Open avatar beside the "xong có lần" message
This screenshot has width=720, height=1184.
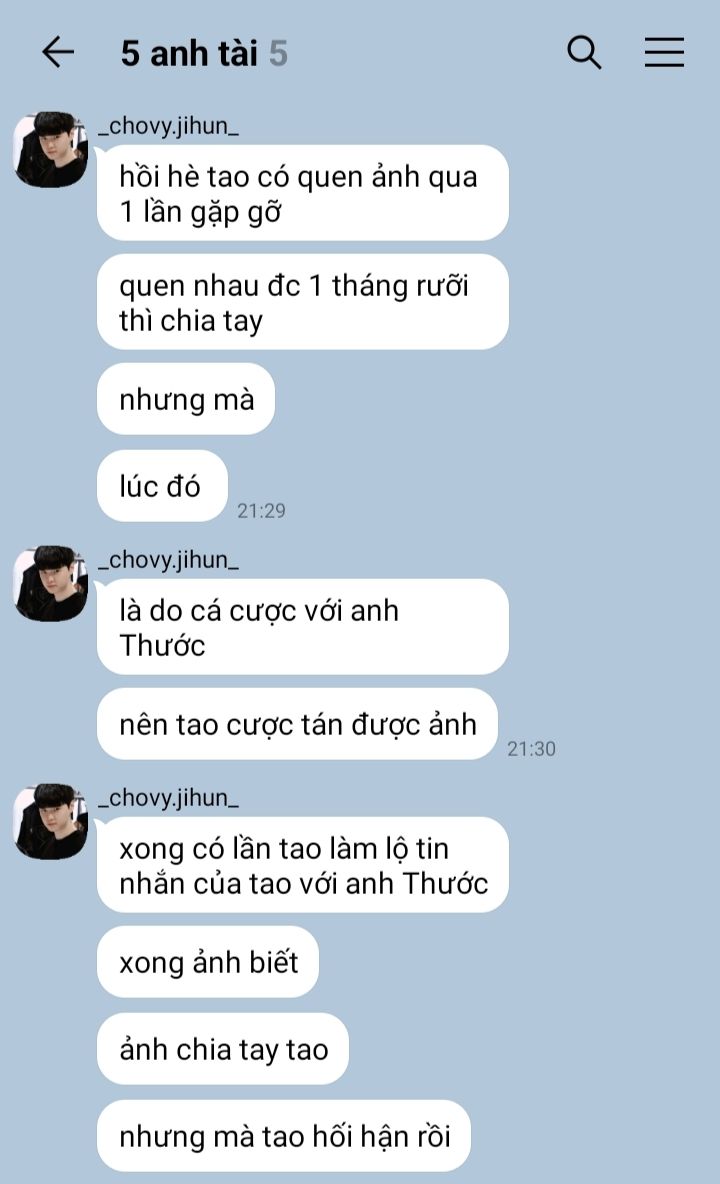(x=50, y=822)
